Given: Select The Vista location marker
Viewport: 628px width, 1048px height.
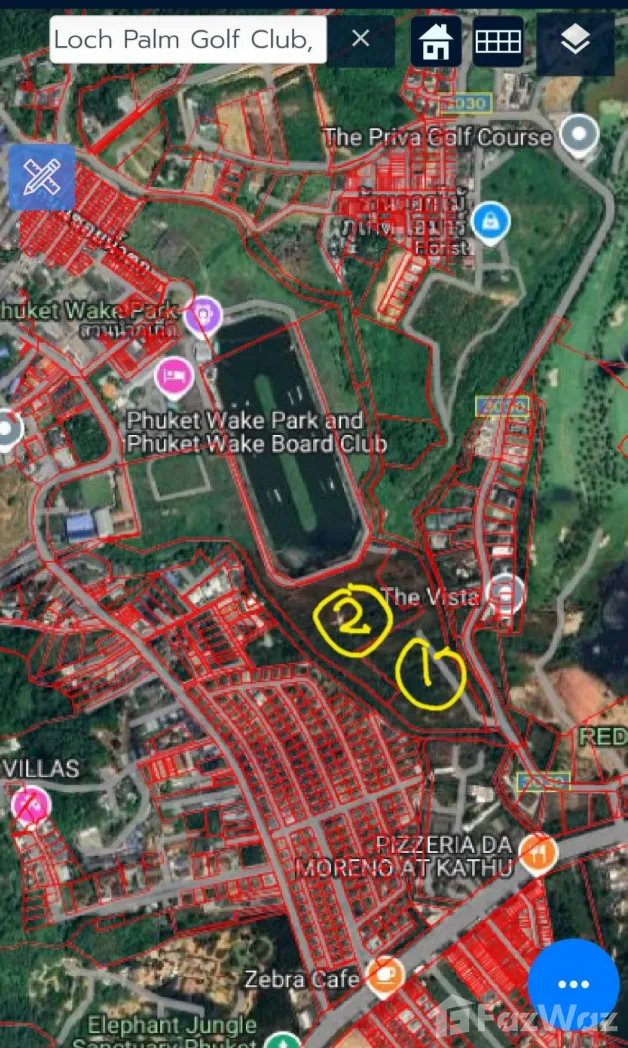Looking at the screenshot, I should (x=506, y=596).
